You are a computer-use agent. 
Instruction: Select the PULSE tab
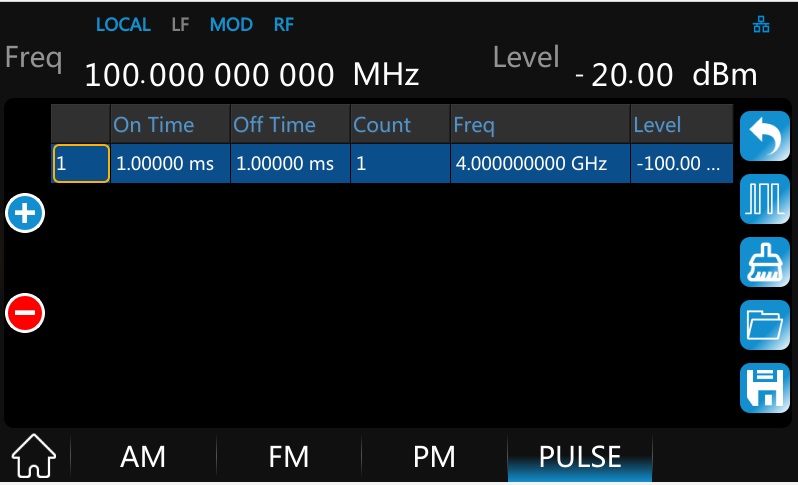[580, 457]
